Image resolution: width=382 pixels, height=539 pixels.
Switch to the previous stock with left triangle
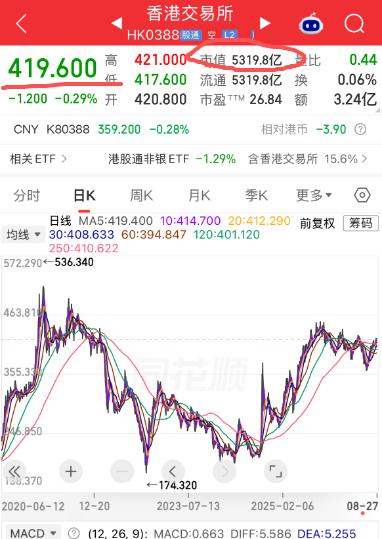coord(117,23)
